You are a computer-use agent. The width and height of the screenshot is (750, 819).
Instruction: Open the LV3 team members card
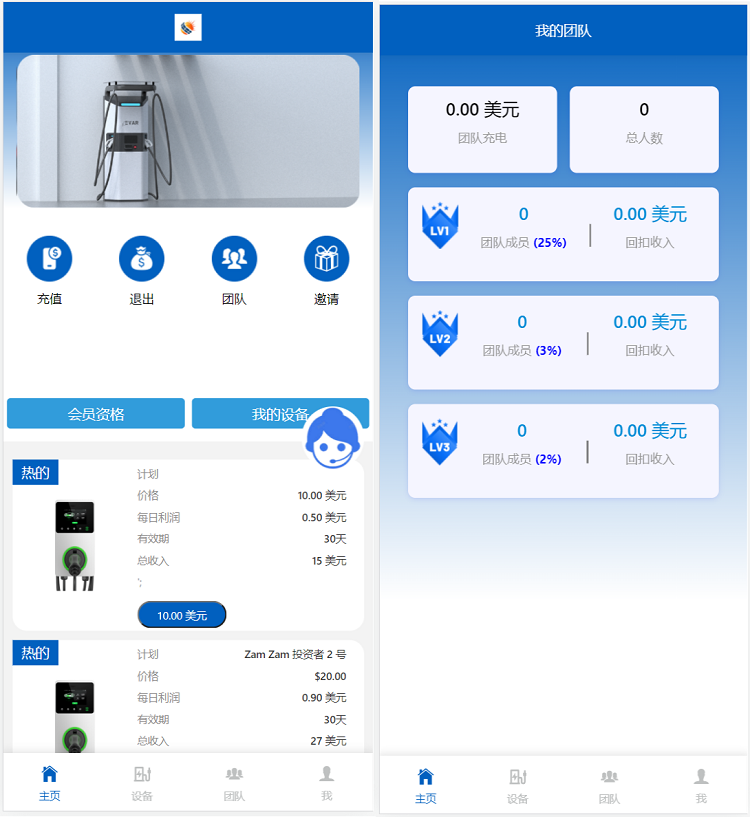pos(563,451)
